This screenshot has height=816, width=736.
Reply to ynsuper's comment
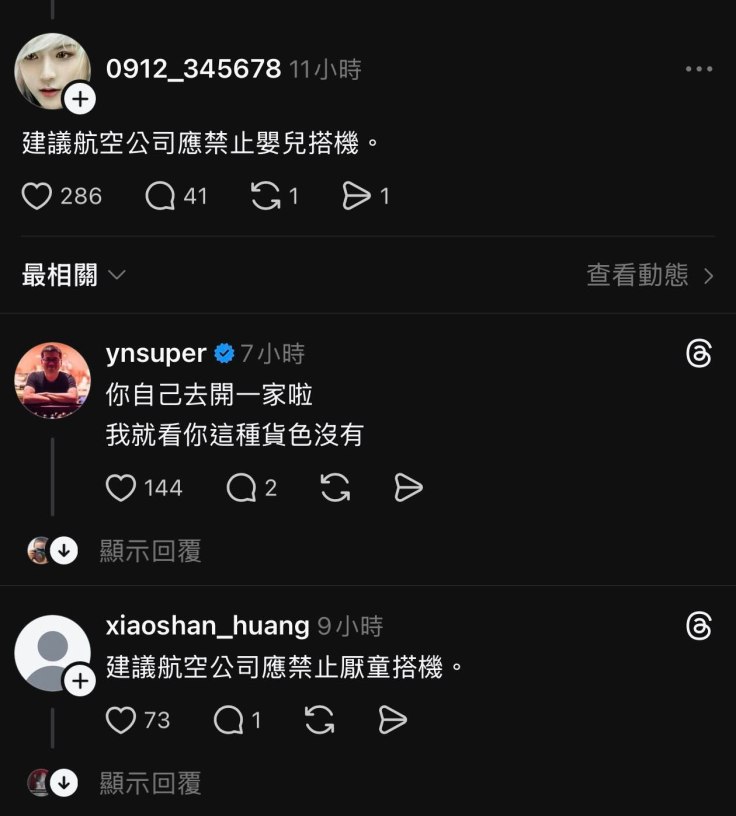point(242,488)
